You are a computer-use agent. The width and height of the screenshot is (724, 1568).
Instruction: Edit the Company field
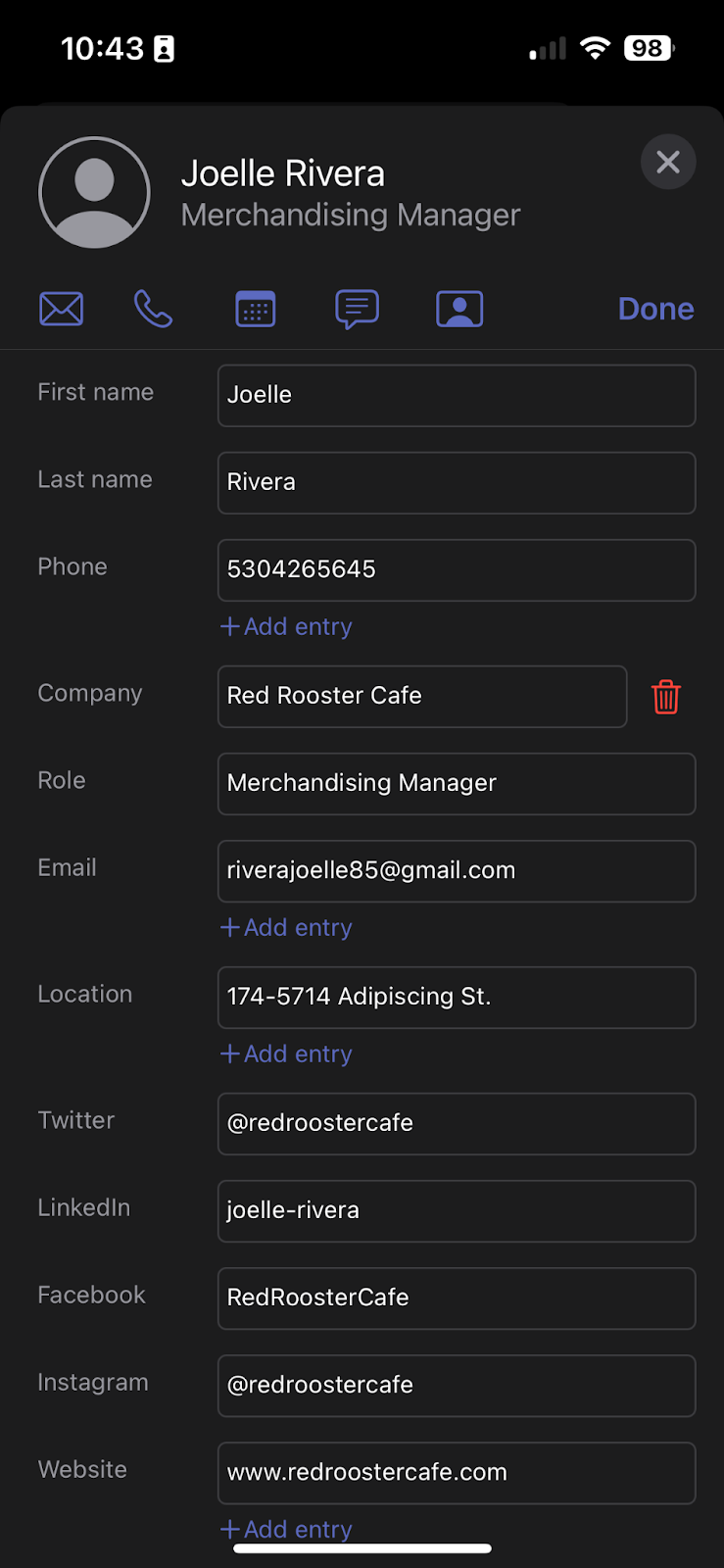422,697
